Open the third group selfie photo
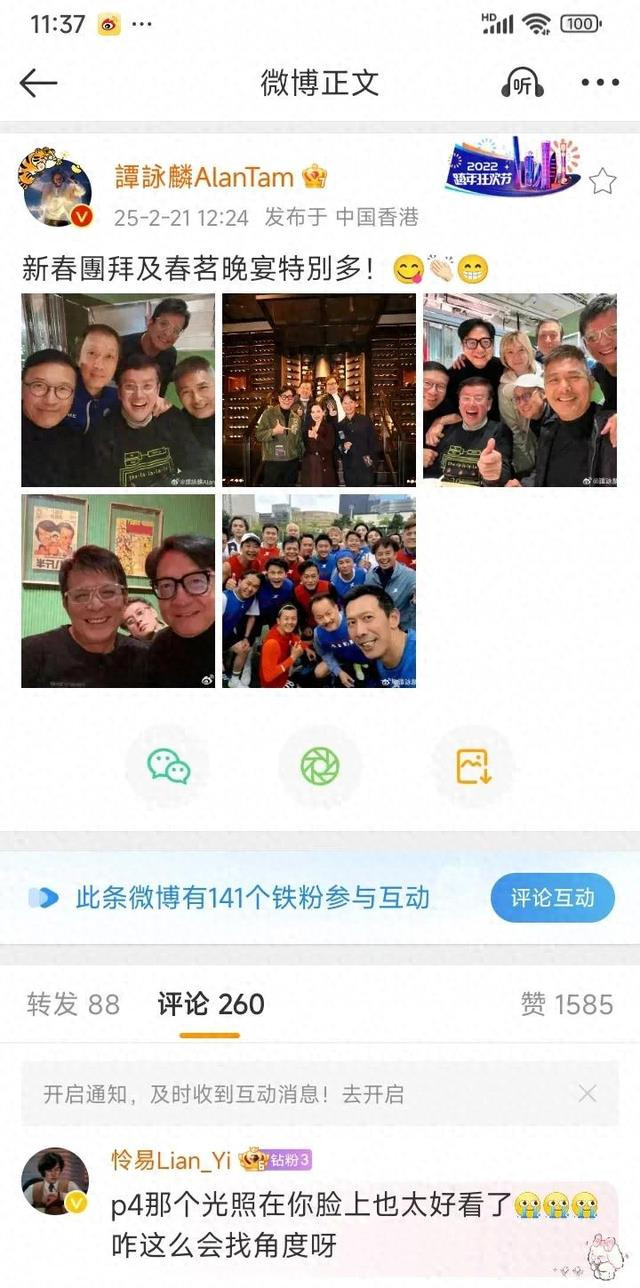The width and height of the screenshot is (640, 1288). pyautogui.click(x=520, y=390)
